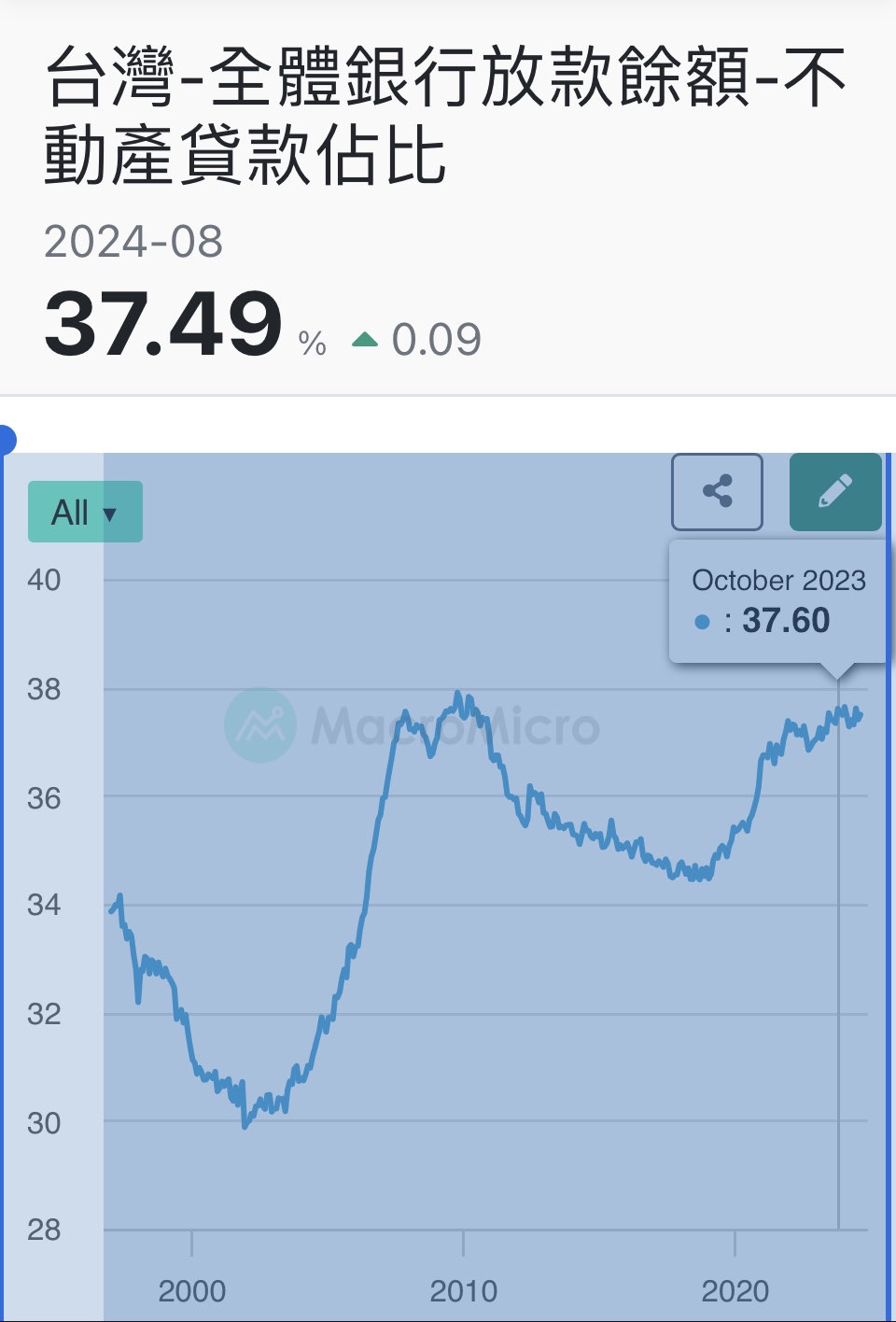896x1322 pixels.
Task: Open the chart edit pencil tool
Action: click(x=835, y=492)
